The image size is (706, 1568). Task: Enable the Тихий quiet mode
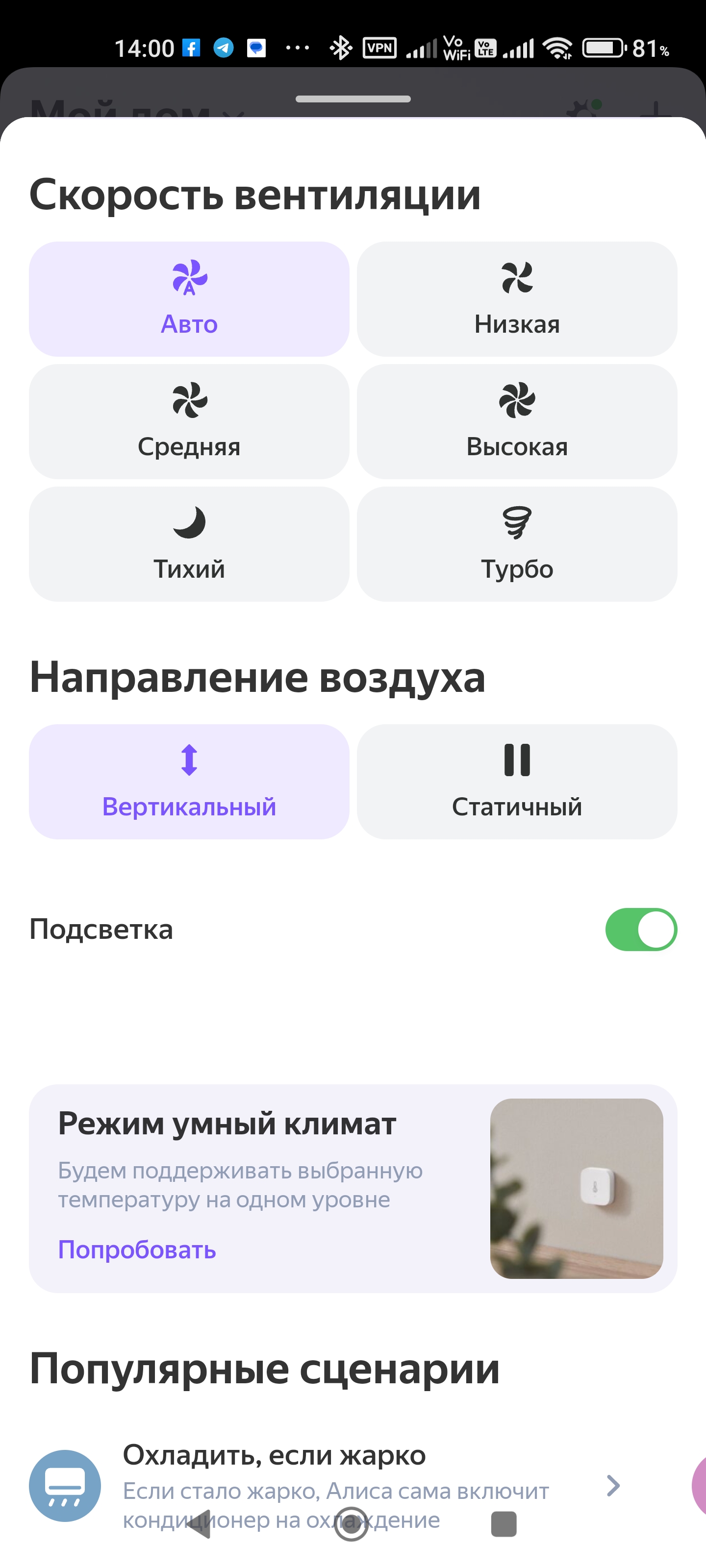click(x=189, y=543)
